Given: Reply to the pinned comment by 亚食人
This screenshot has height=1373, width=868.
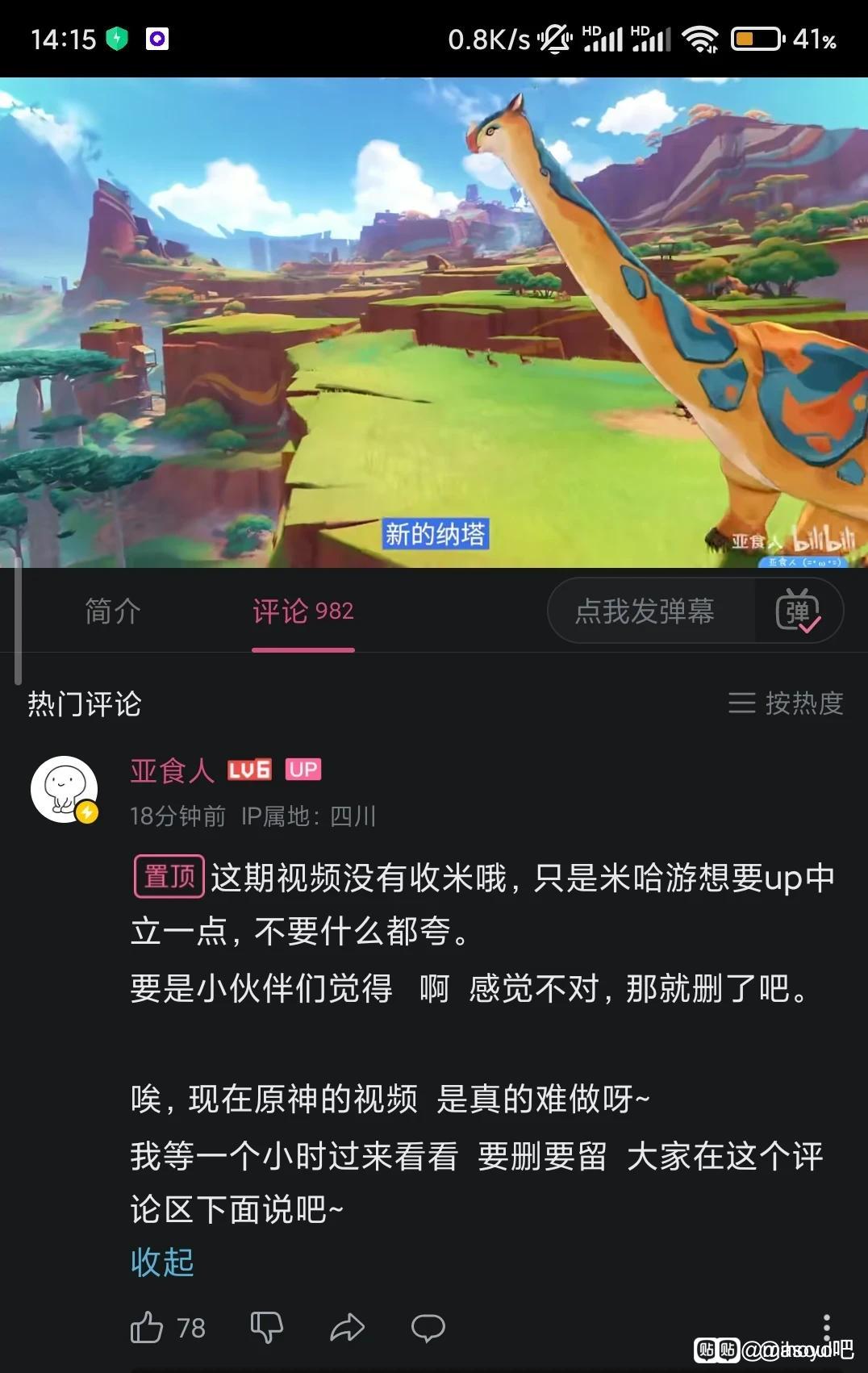Looking at the screenshot, I should coord(428,1327).
